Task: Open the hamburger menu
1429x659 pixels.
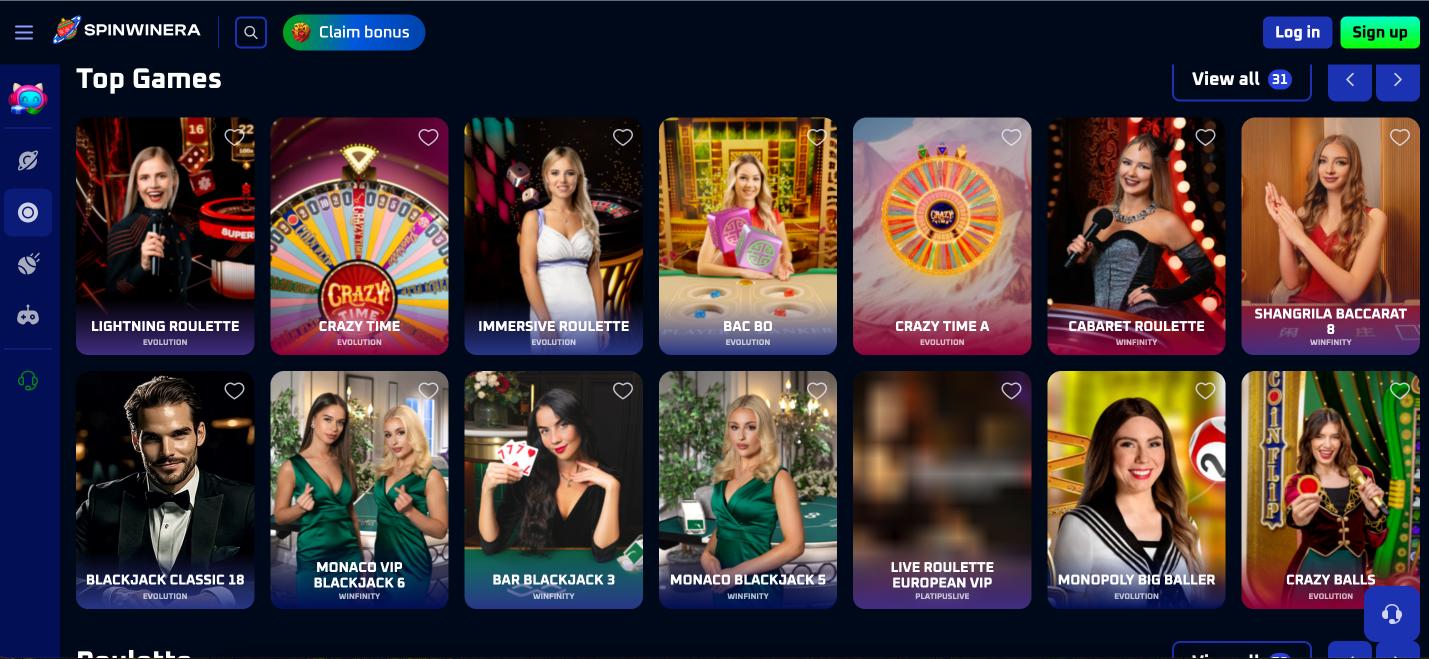Action: (x=24, y=32)
